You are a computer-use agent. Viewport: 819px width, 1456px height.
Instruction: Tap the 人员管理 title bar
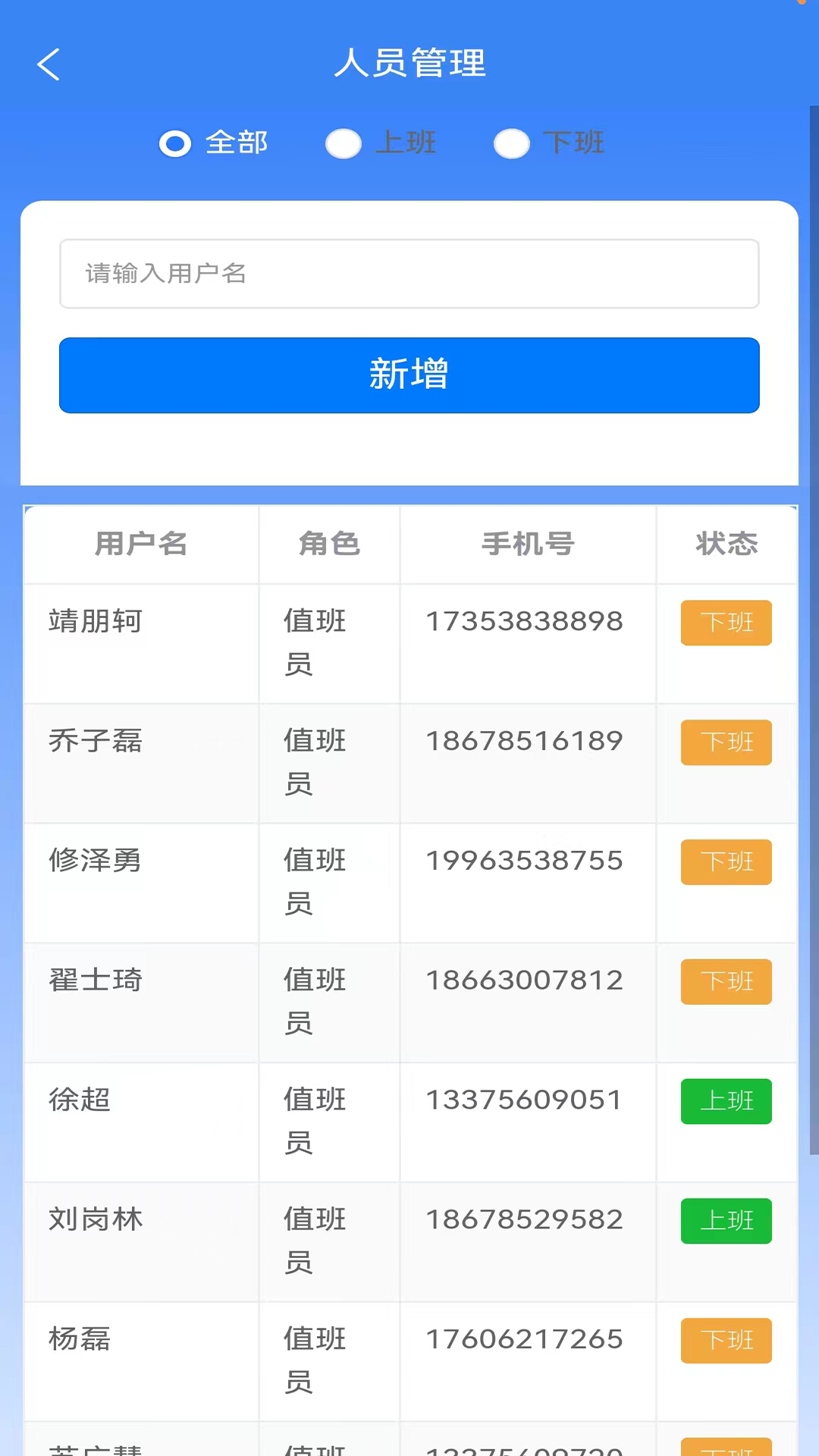409,64
